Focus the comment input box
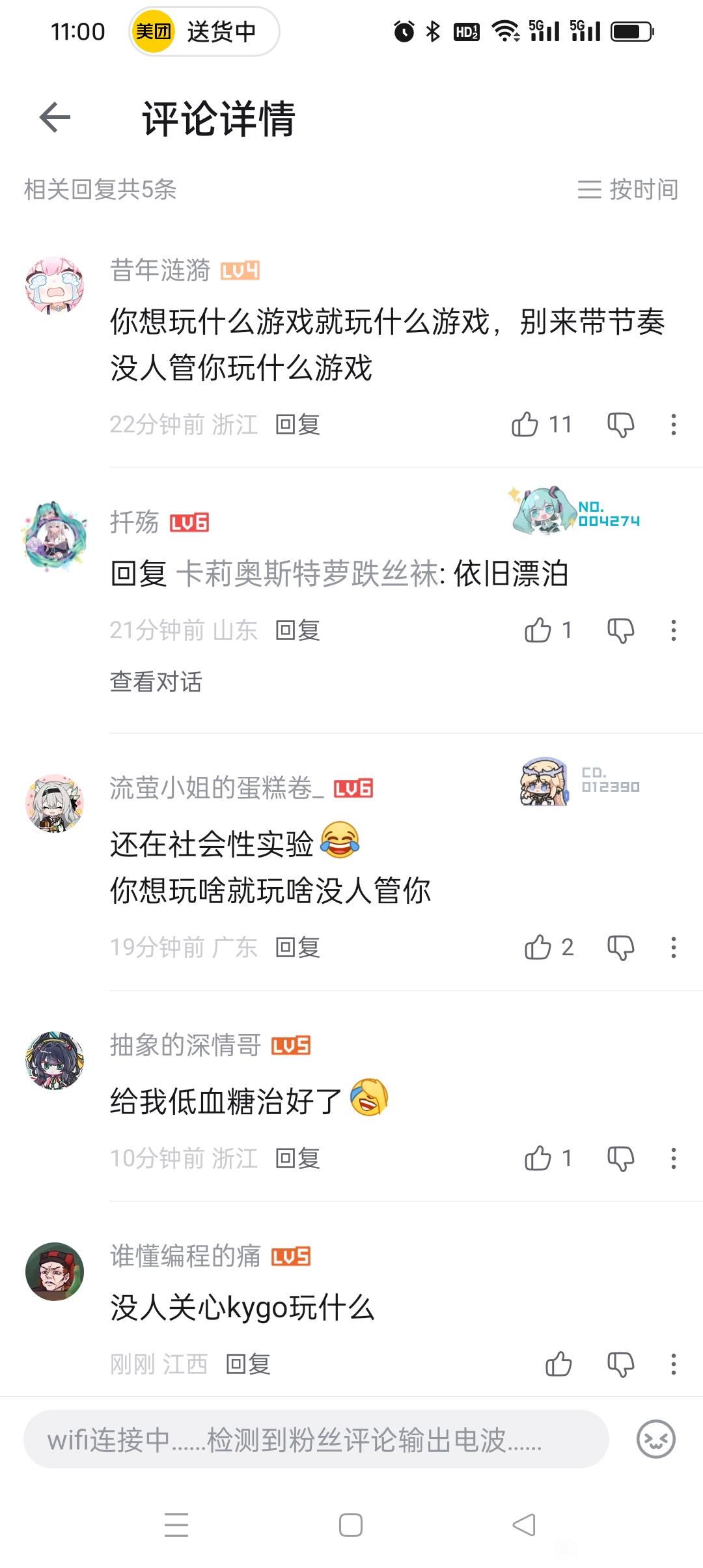The height and width of the screenshot is (1568, 703). tap(316, 1440)
